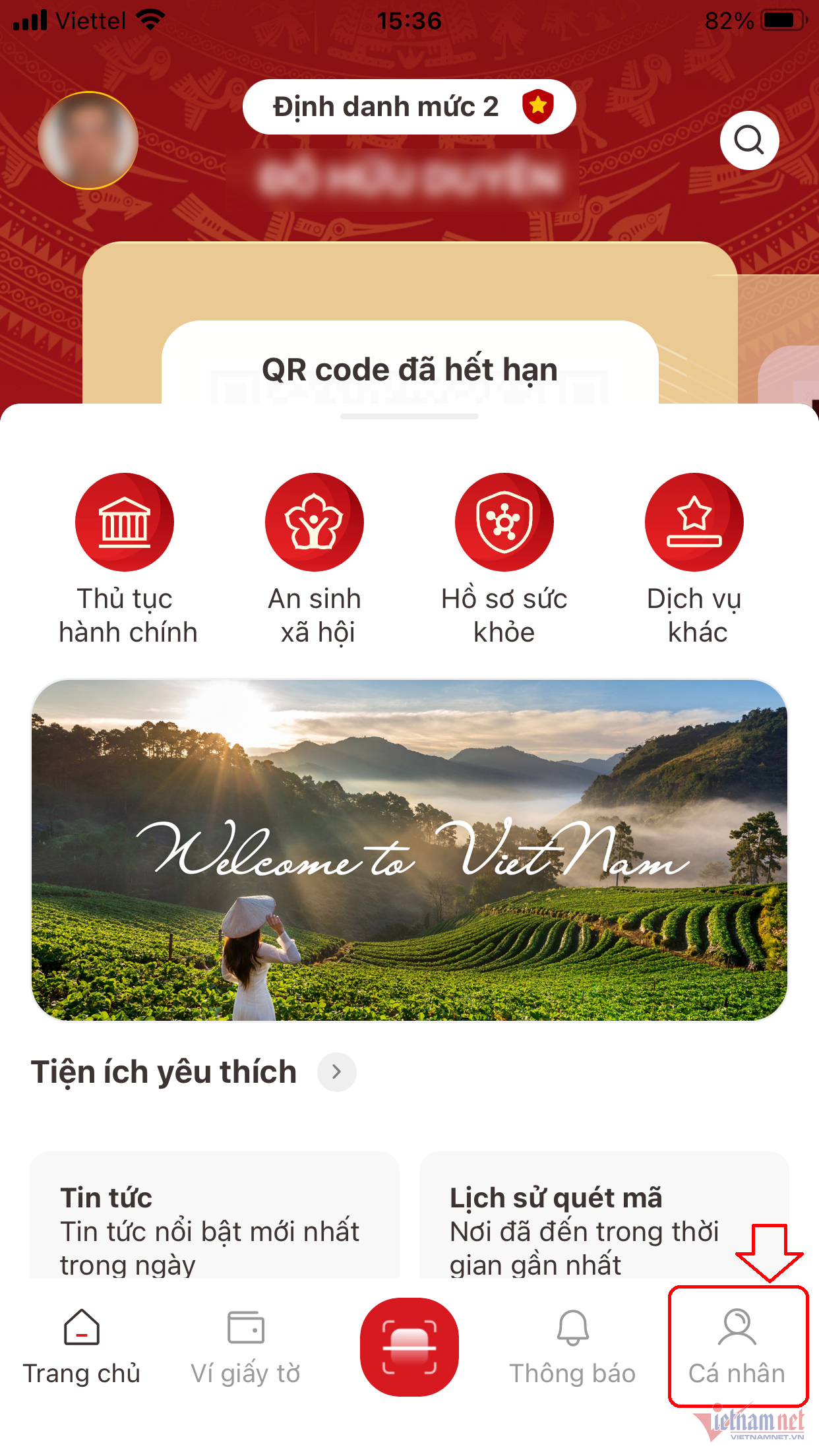Image resolution: width=819 pixels, height=1456 pixels.
Task: Expand Tiện ích yêu thích chevron
Action: tap(337, 1072)
